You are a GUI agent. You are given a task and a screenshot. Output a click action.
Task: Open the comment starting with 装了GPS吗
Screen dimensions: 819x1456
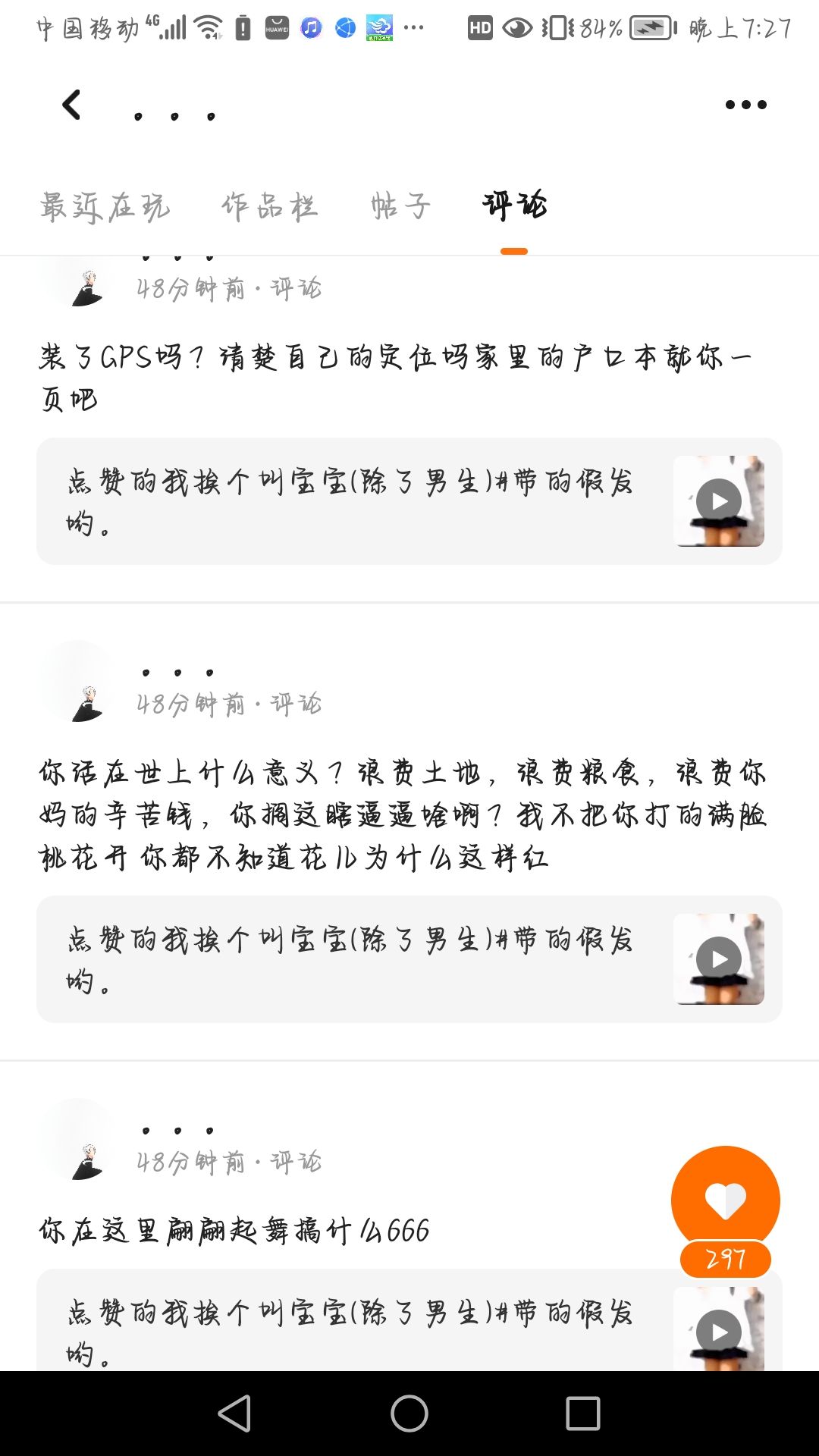click(395, 377)
